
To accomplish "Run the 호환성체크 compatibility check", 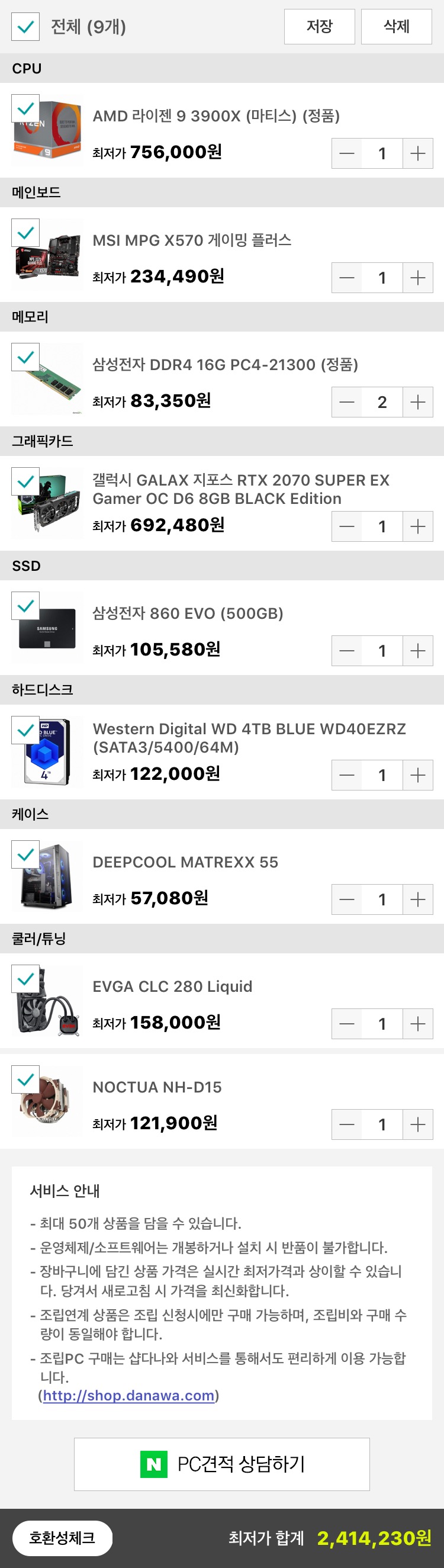I will click(62, 1538).
